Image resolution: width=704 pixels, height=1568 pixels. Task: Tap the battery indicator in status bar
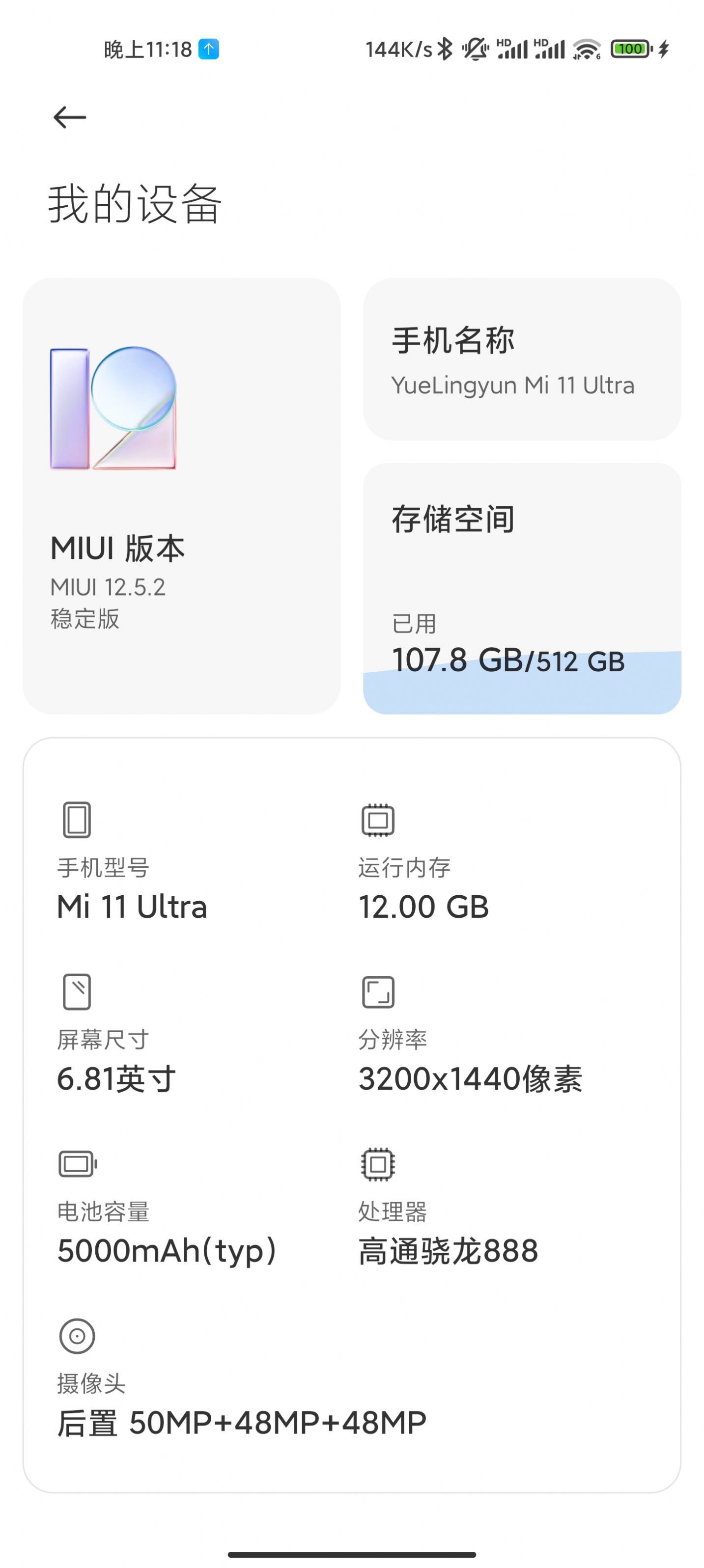pyautogui.click(x=631, y=48)
